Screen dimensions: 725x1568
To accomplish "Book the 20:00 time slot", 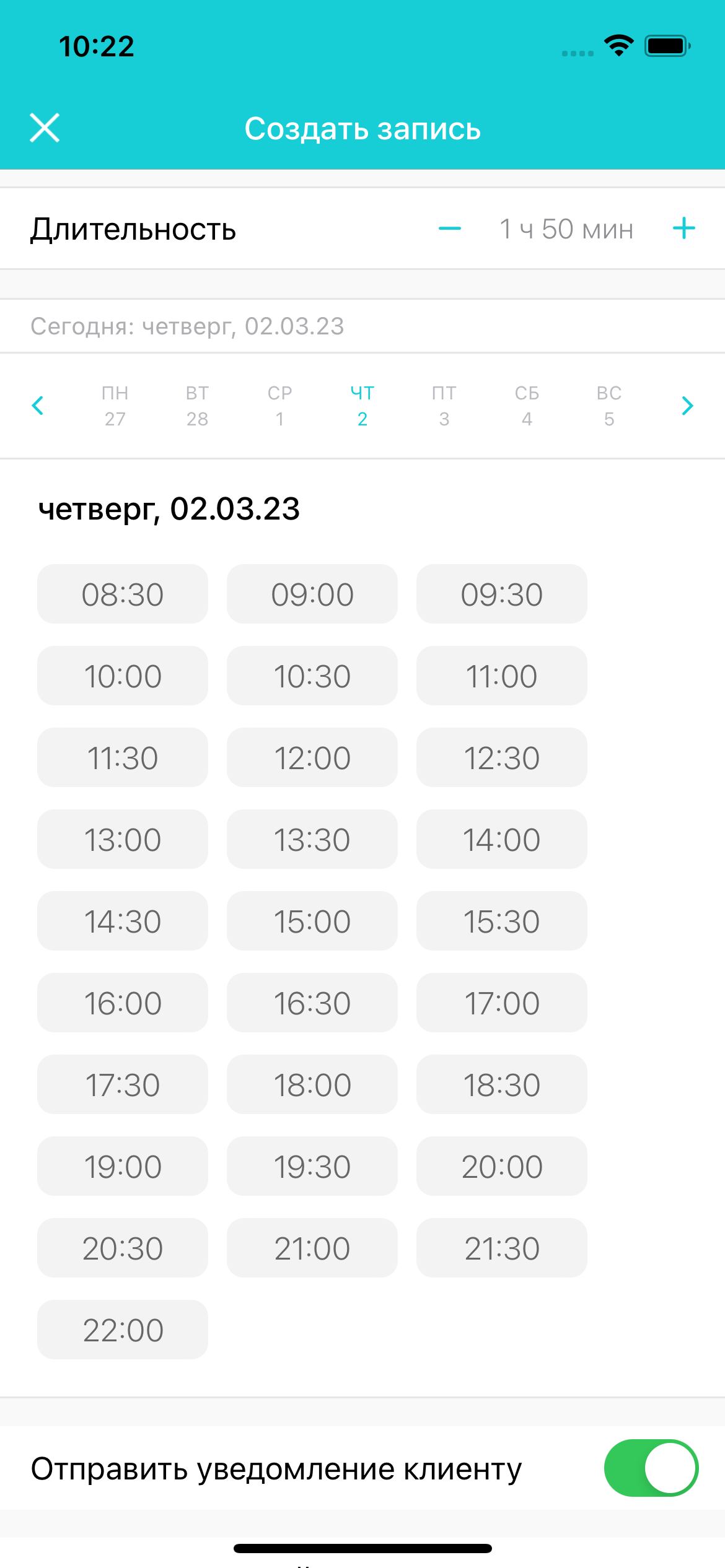I will click(x=502, y=1167).
